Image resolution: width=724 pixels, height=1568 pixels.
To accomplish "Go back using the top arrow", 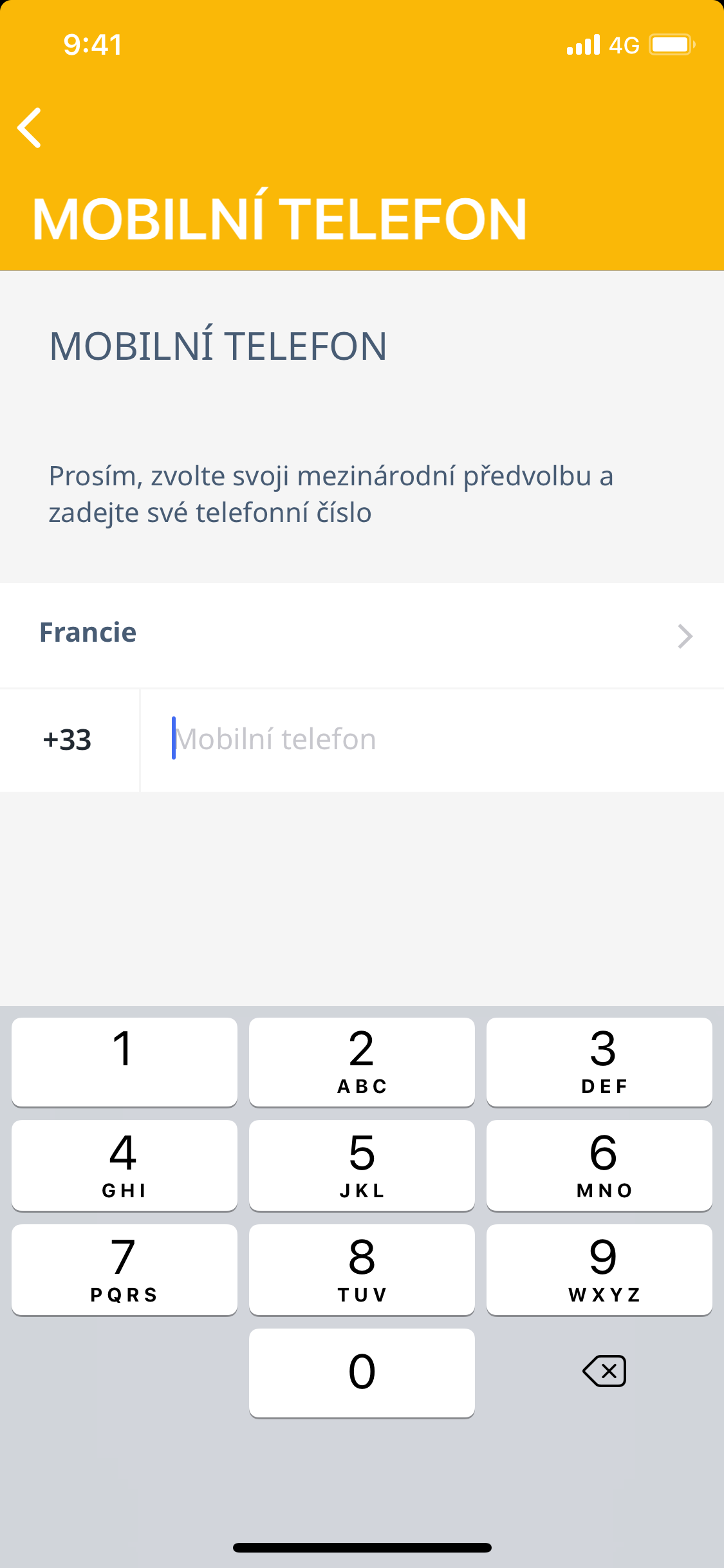I will click(30, 127).
